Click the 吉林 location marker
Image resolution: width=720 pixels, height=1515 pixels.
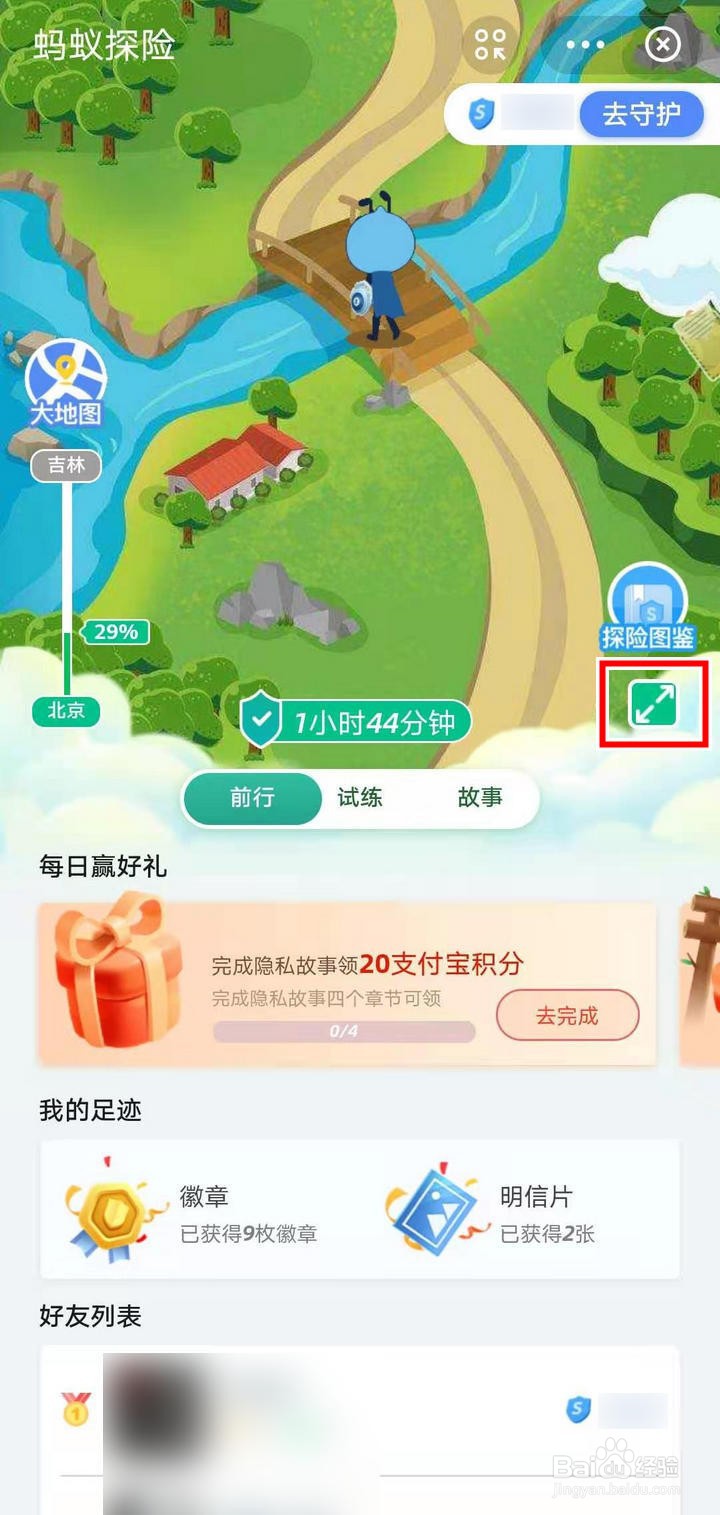(x=66, y=465)
